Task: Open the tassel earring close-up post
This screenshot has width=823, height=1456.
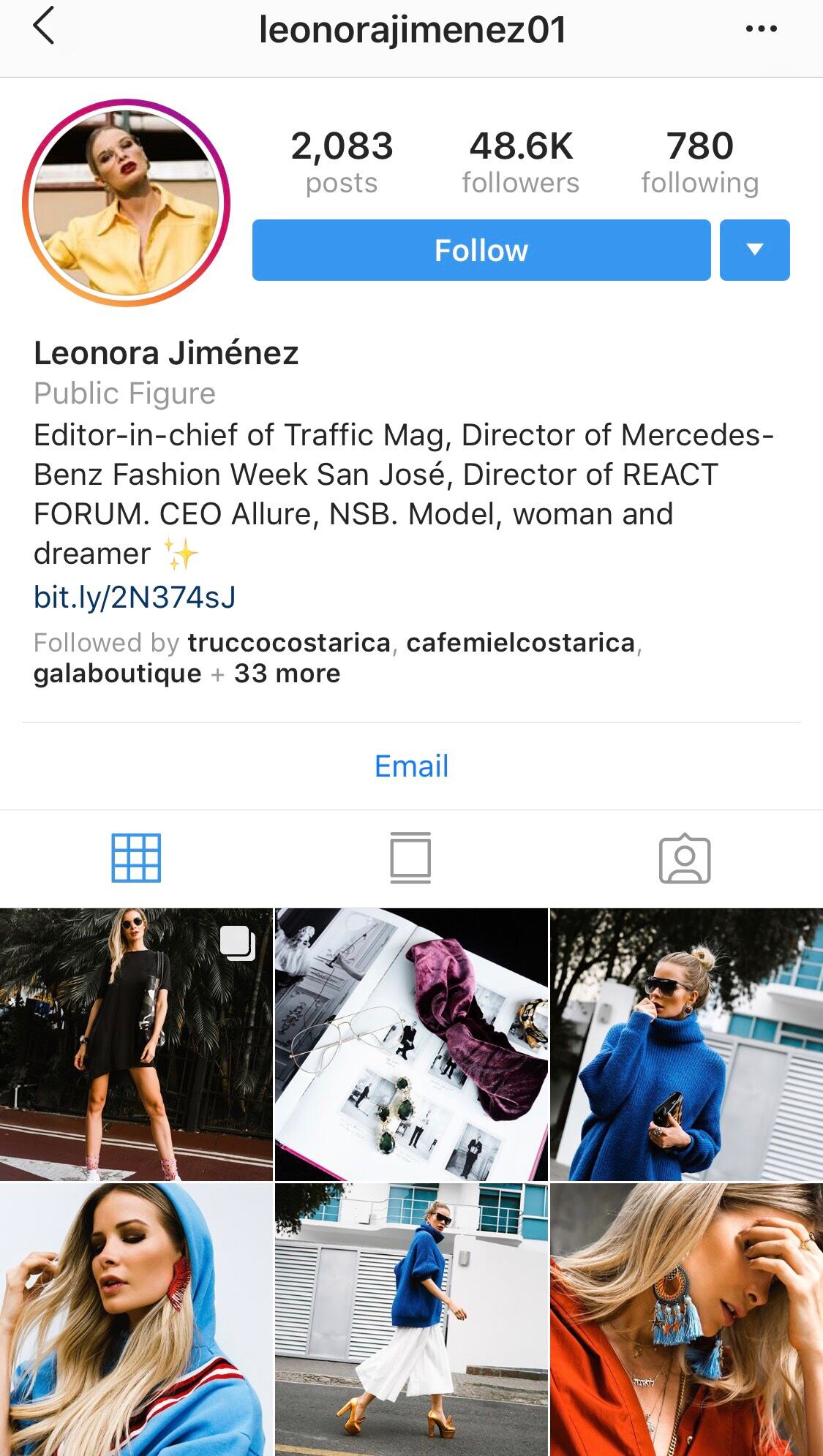Action: pos(686,1320)
